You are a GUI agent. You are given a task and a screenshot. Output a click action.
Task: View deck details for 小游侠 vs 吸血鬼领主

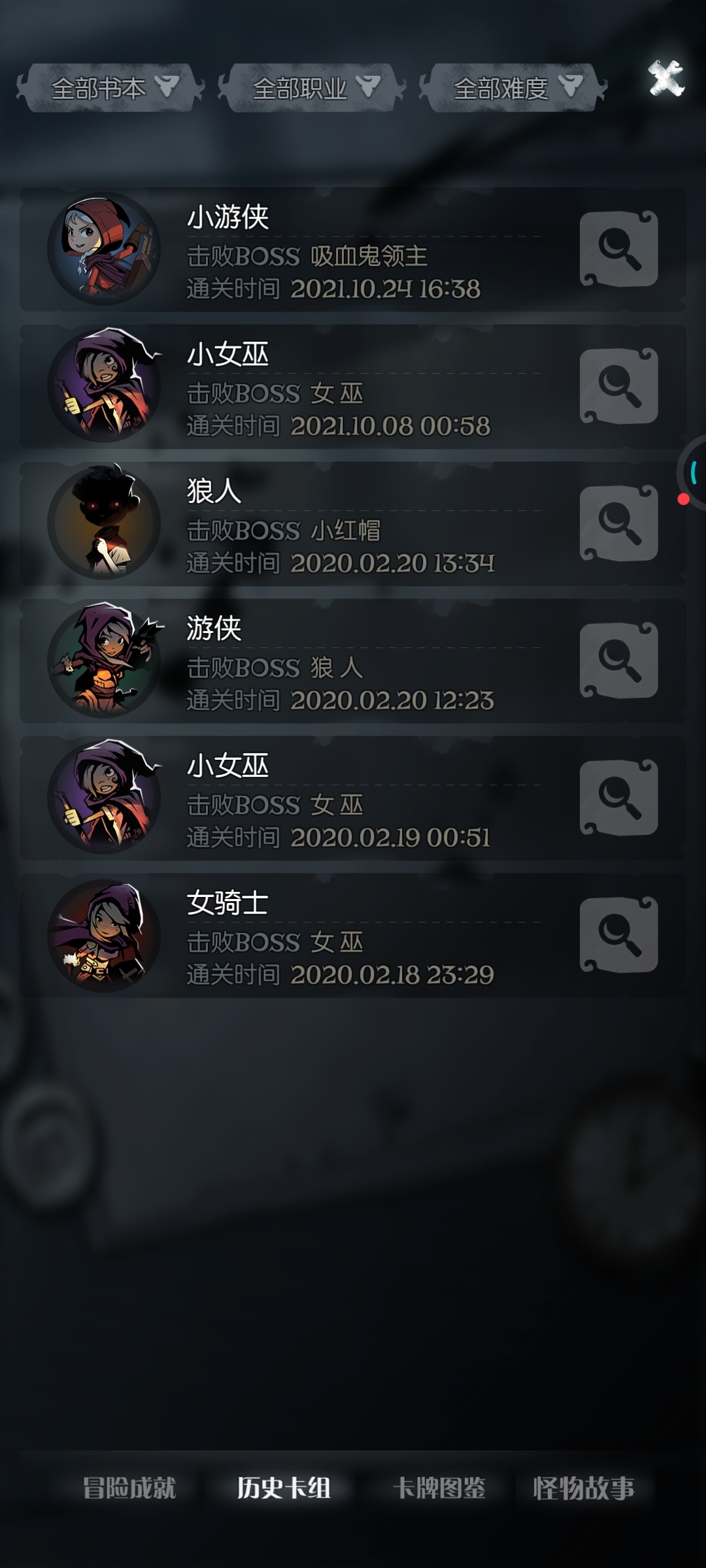618,249
